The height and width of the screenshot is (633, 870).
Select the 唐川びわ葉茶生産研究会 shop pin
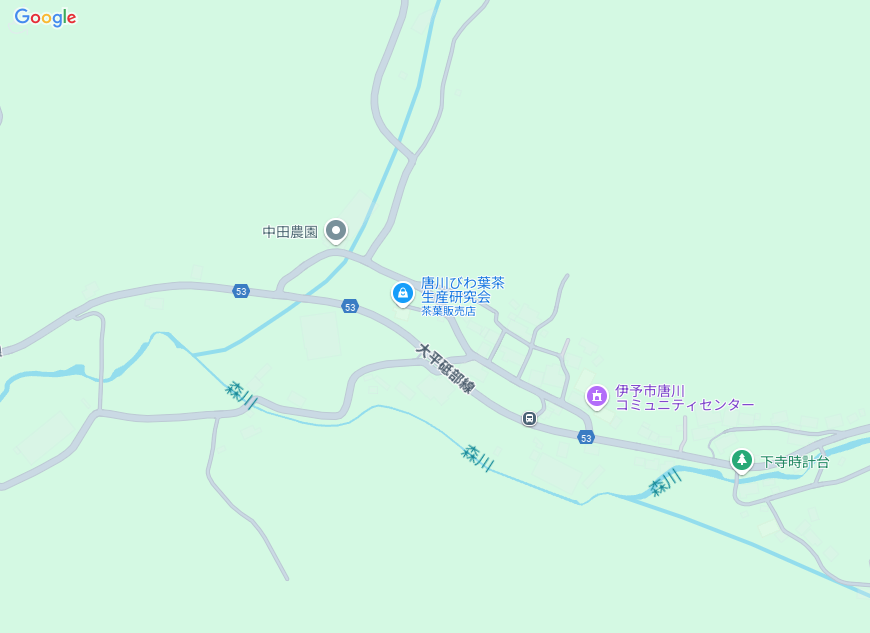point(402,292)
